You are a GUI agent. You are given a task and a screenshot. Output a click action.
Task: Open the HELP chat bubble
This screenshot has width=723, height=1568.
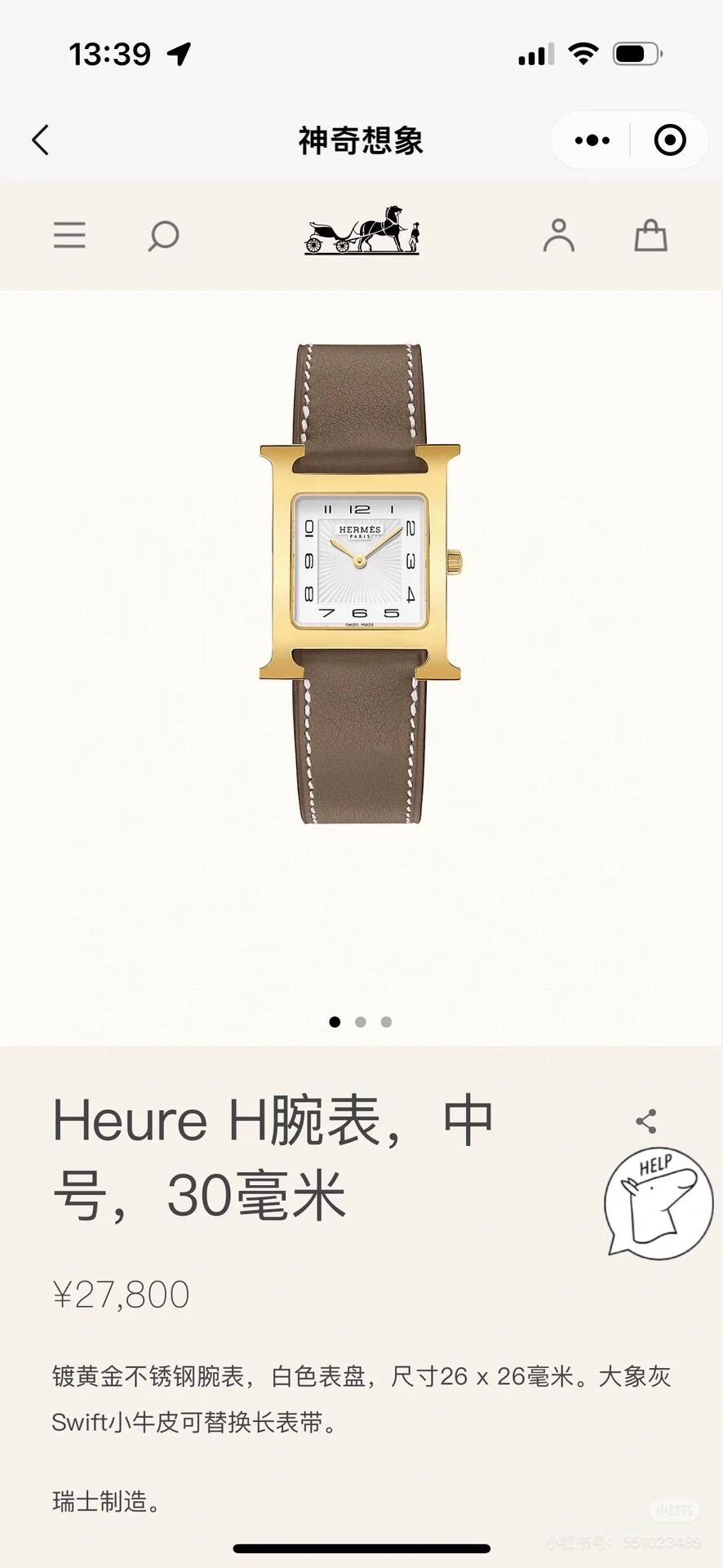[x=658, y=1202]
